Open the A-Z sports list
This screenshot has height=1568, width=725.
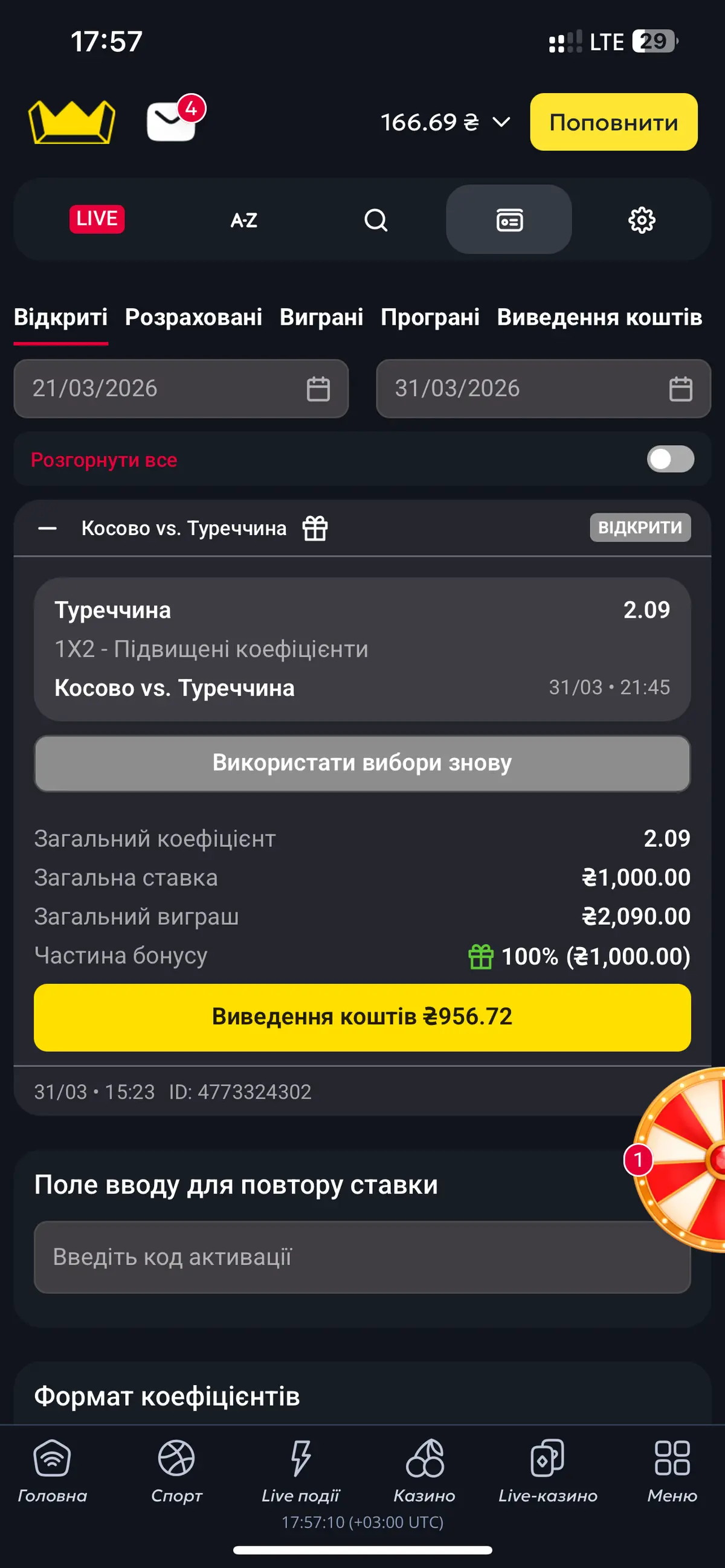pyautogui.click(x=243, y=220)
